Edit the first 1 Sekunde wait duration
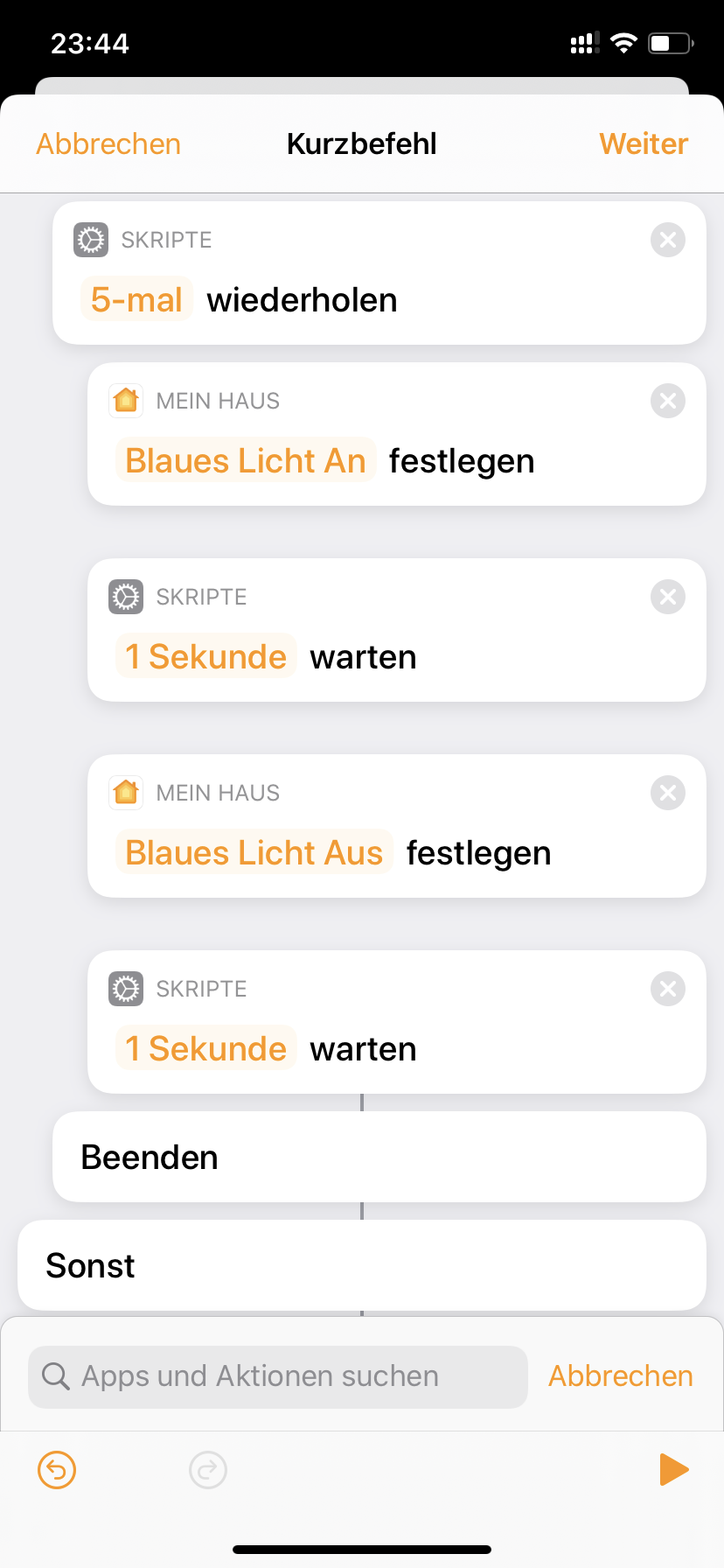This screenshot has height=1568, width=724. (206, 657)
